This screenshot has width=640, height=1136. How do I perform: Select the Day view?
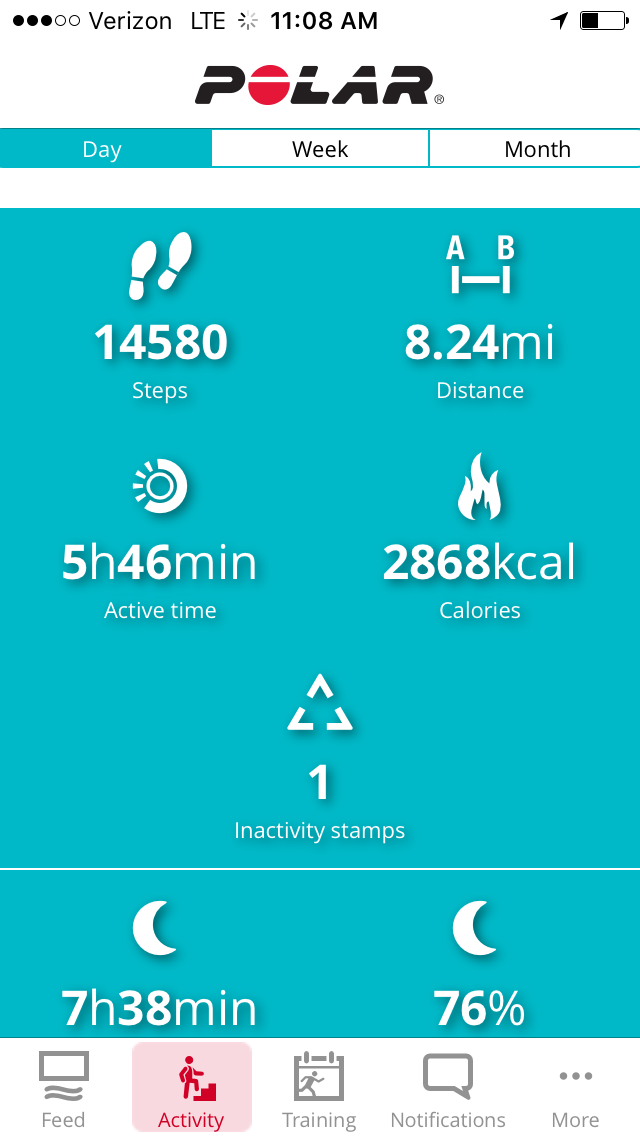coord(106,149)
